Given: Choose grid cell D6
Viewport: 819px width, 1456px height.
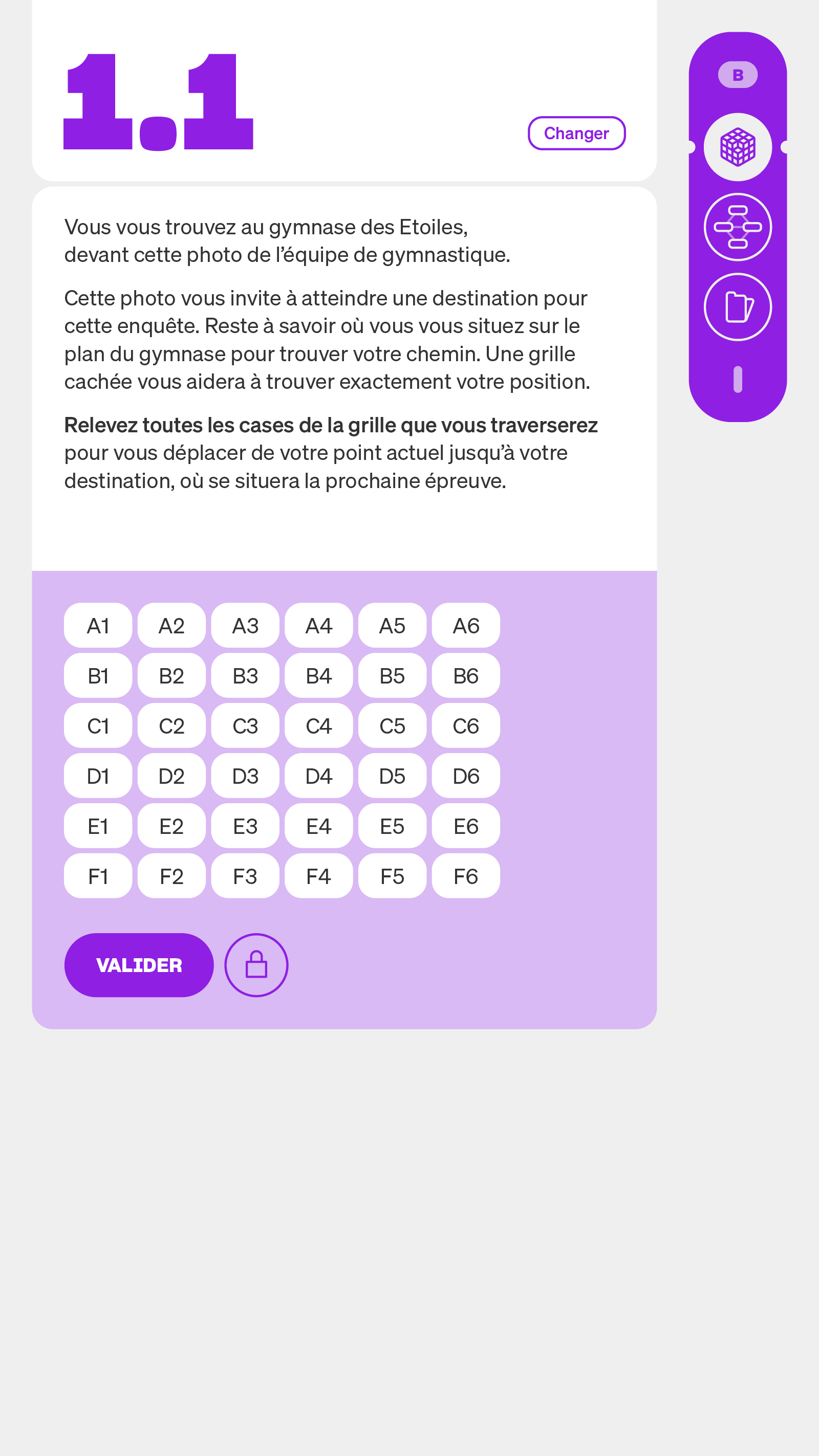Looking at the screenshot, I should (x=465, y=776).
